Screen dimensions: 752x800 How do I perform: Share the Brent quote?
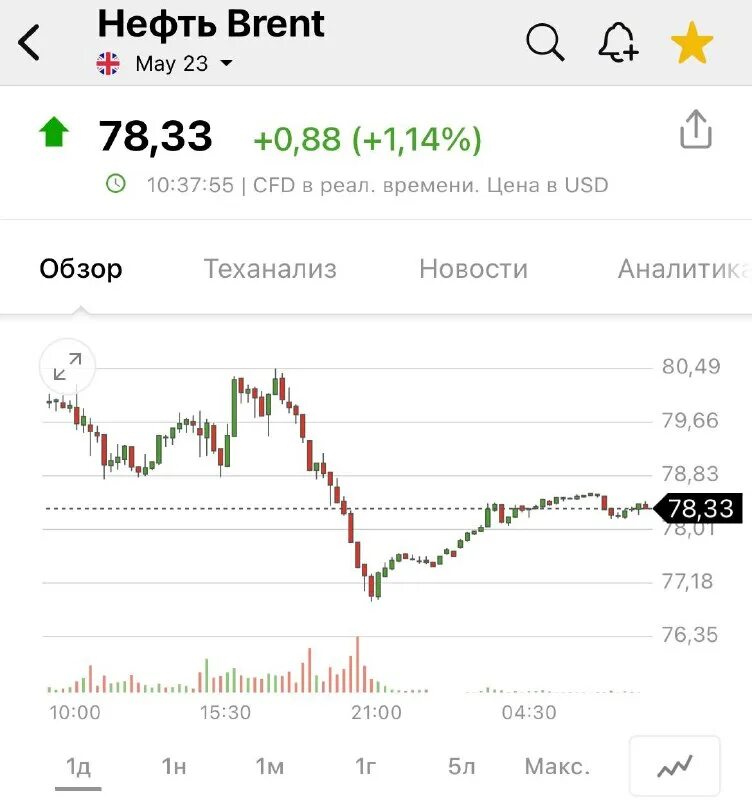(695, 131)
